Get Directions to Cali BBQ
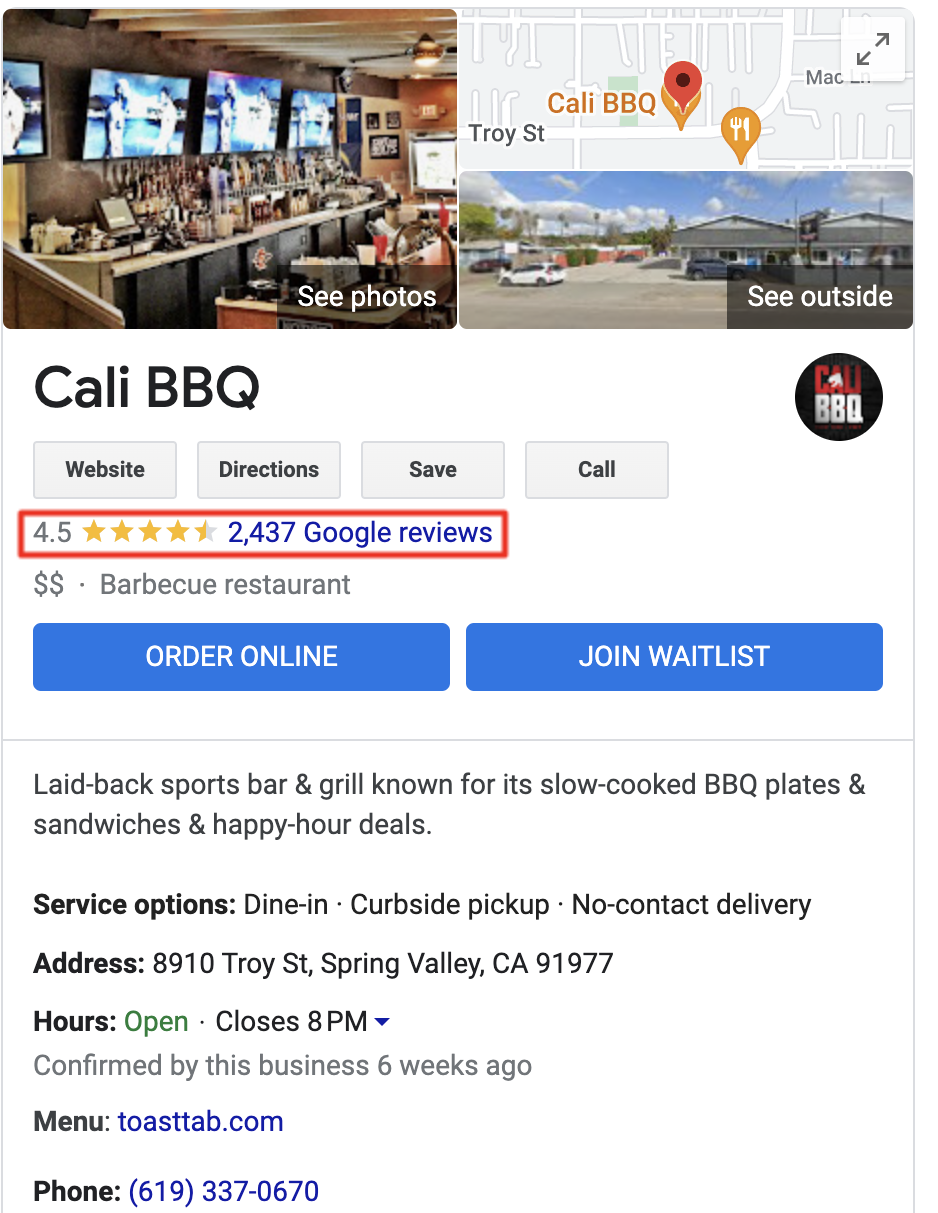Image resolution: width=938 pixels, height=1213 pixels. (269, 469)
